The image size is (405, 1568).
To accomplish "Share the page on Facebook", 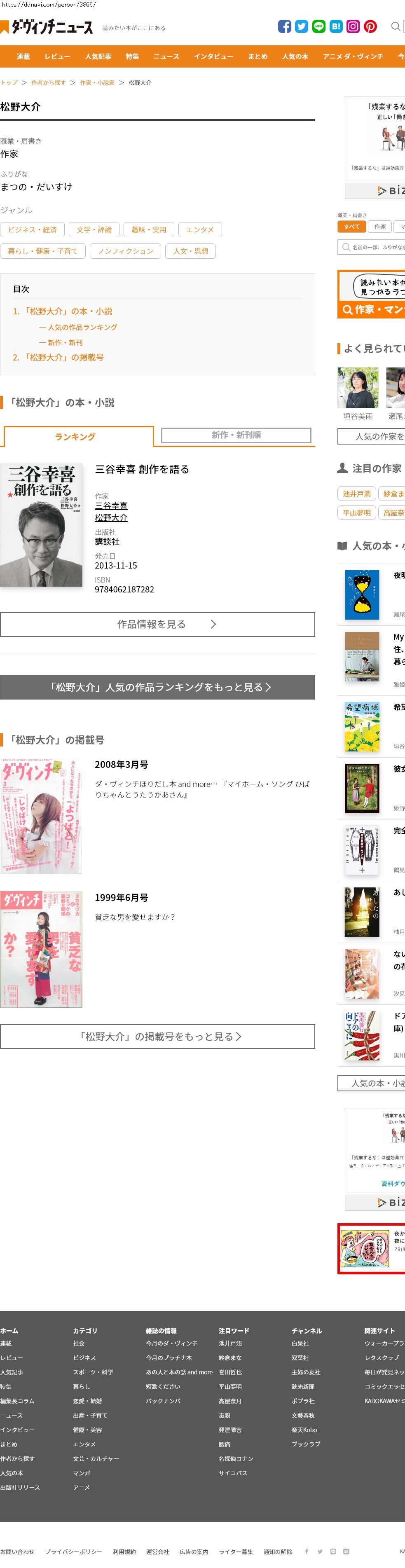I will pos(284,27).
